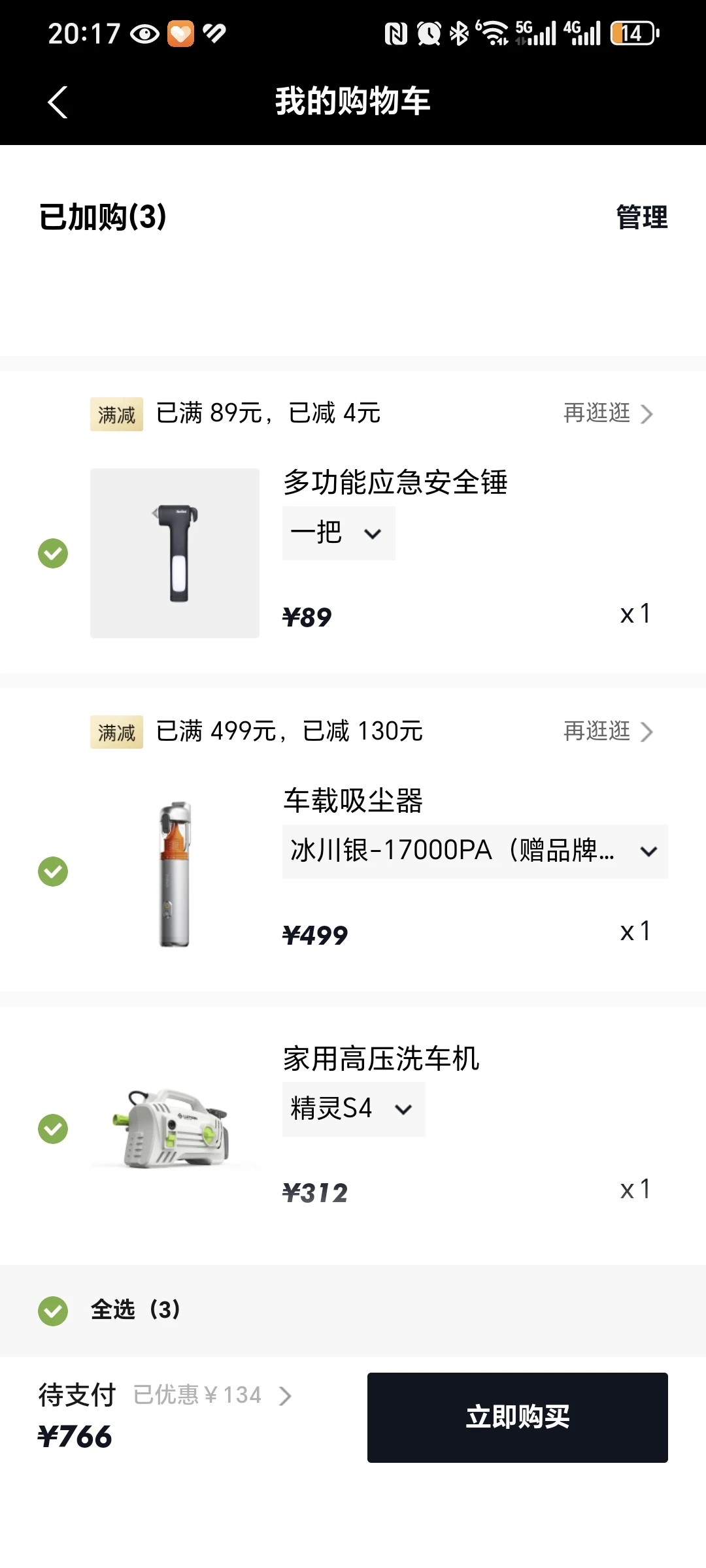Image resolution: width=706 pixels, height=1568 pixels.
Task: Go back from 我的购物车
Action: [58, 103]
